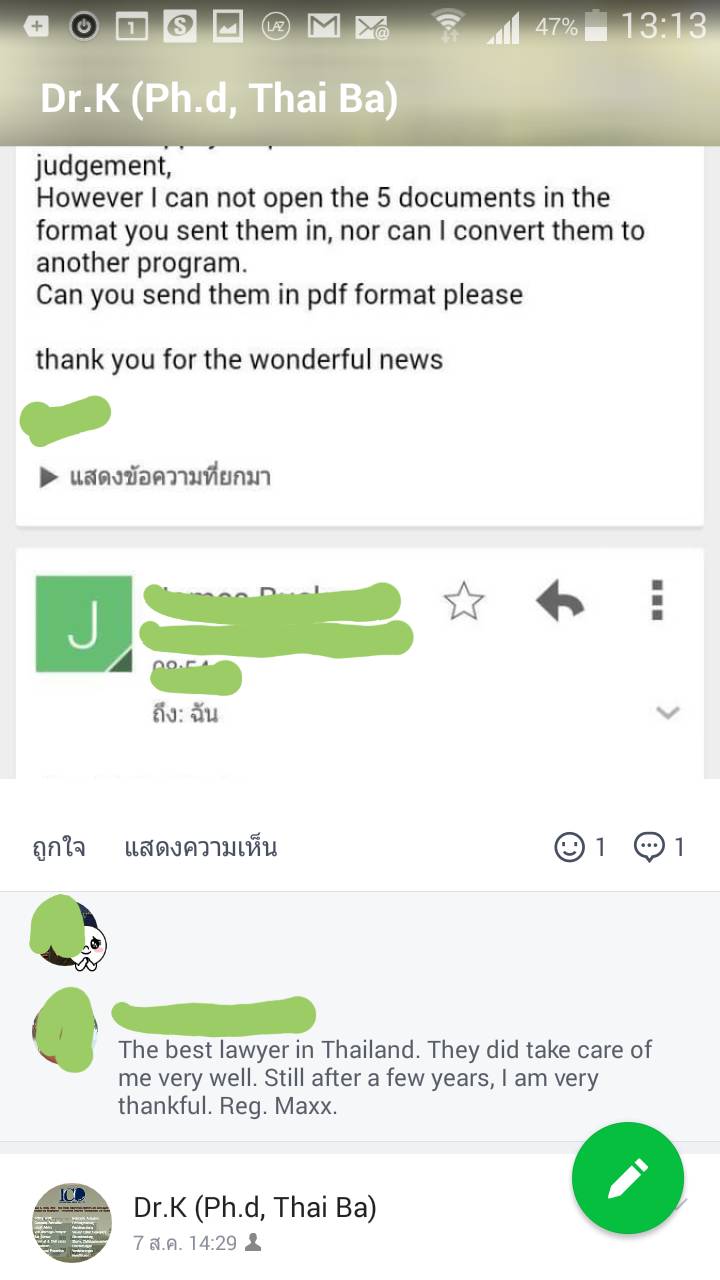The height and width of the screenshot is (1280, 720).
Task: View the smiley reactions count
Action: click(x=580, y=848)
